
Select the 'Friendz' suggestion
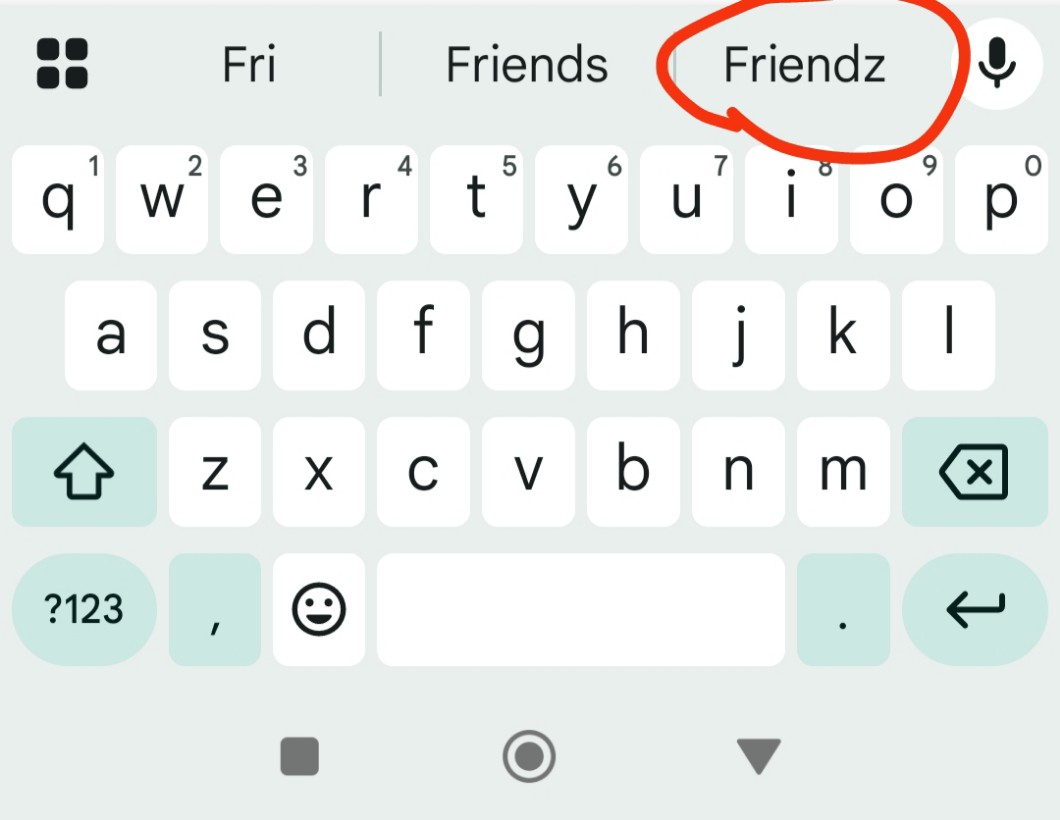click(804, 66)
